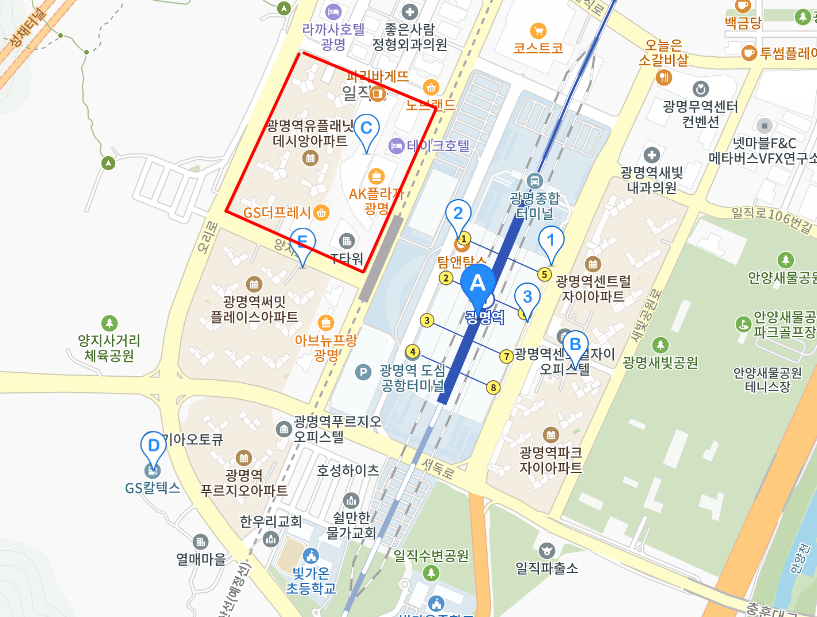The image size is (817, 617).
Task: Open 광명종합터미널 bus terminal icon
Action: point(535,181)
